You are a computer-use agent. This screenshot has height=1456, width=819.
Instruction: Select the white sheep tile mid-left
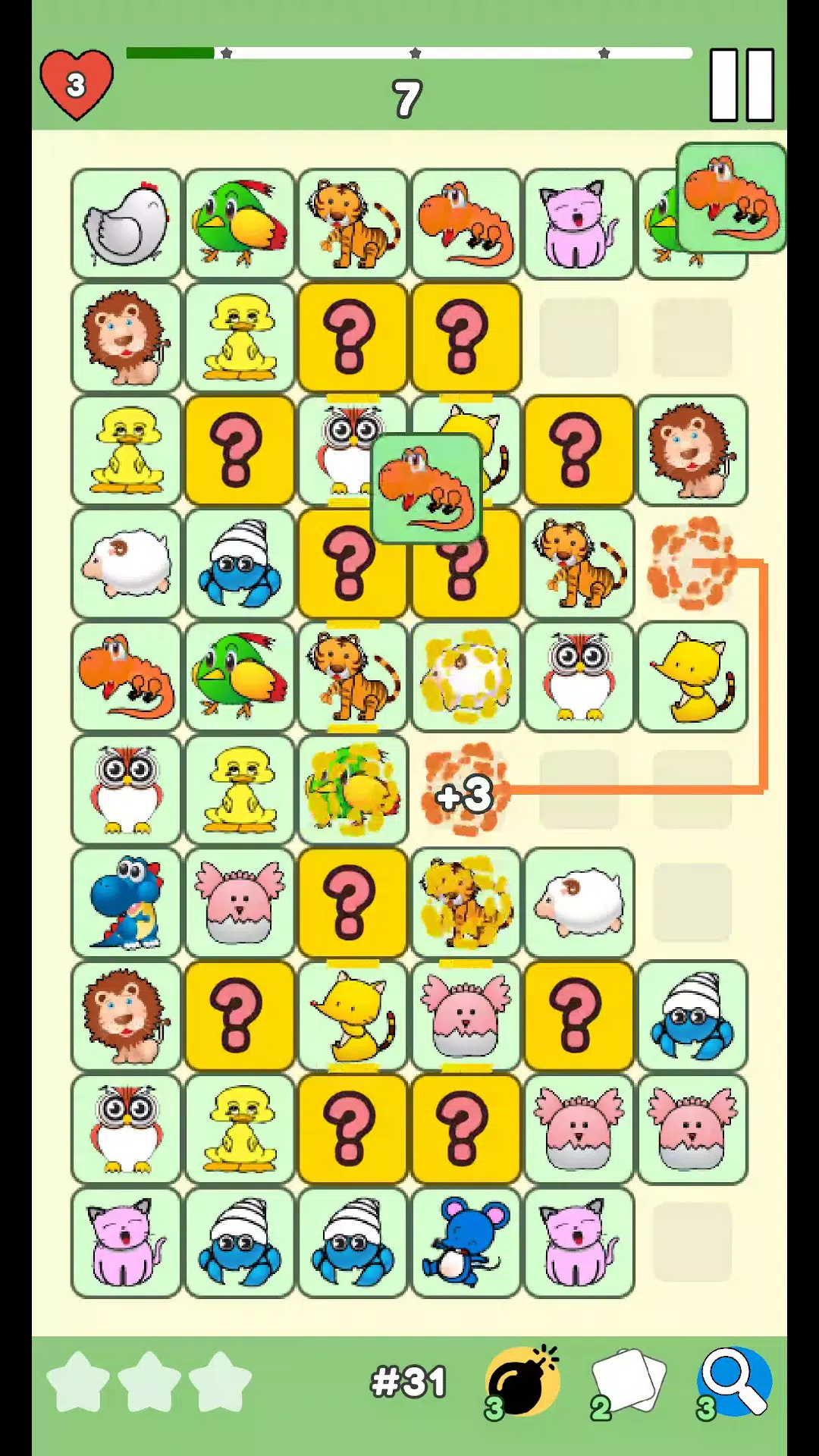(125, 563)
